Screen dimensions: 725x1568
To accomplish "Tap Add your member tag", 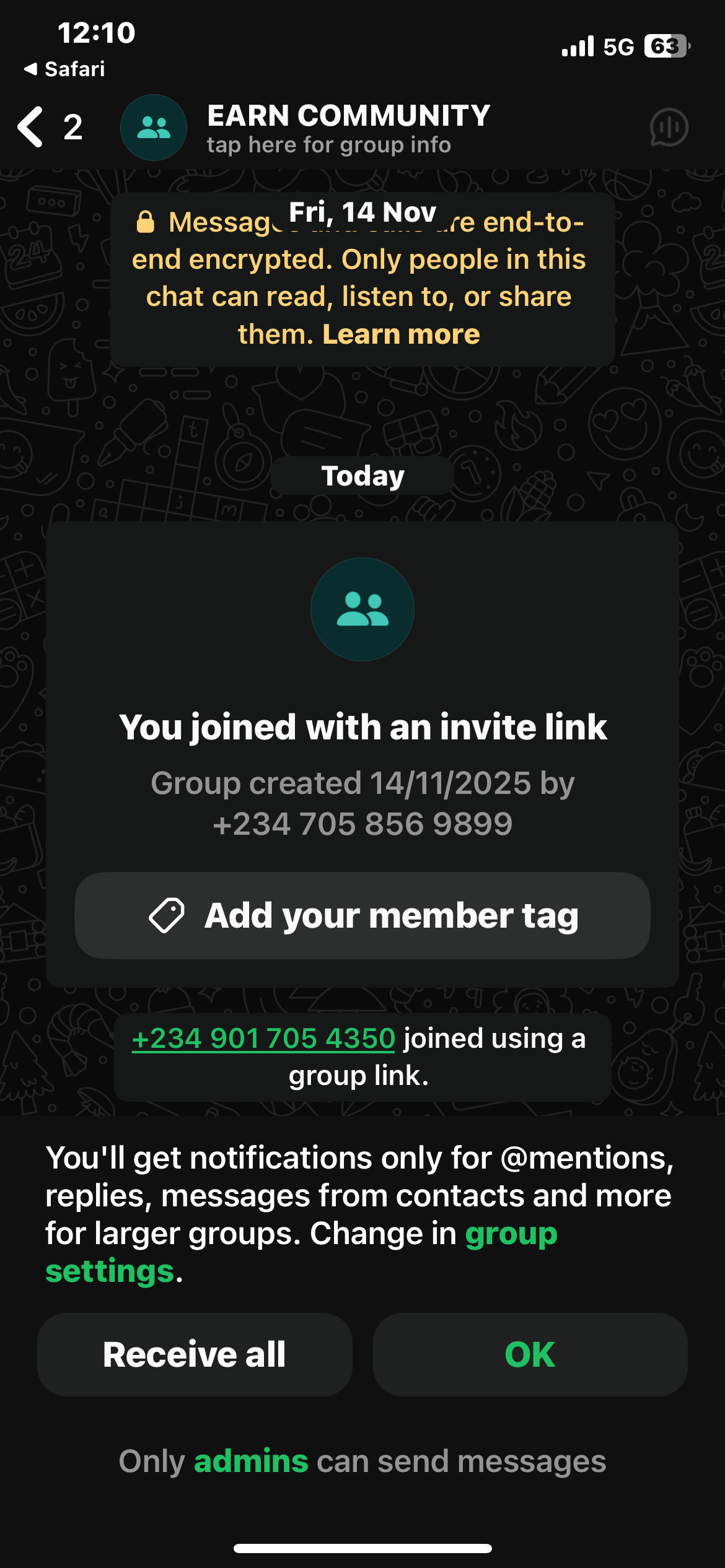I will [362, 915].
